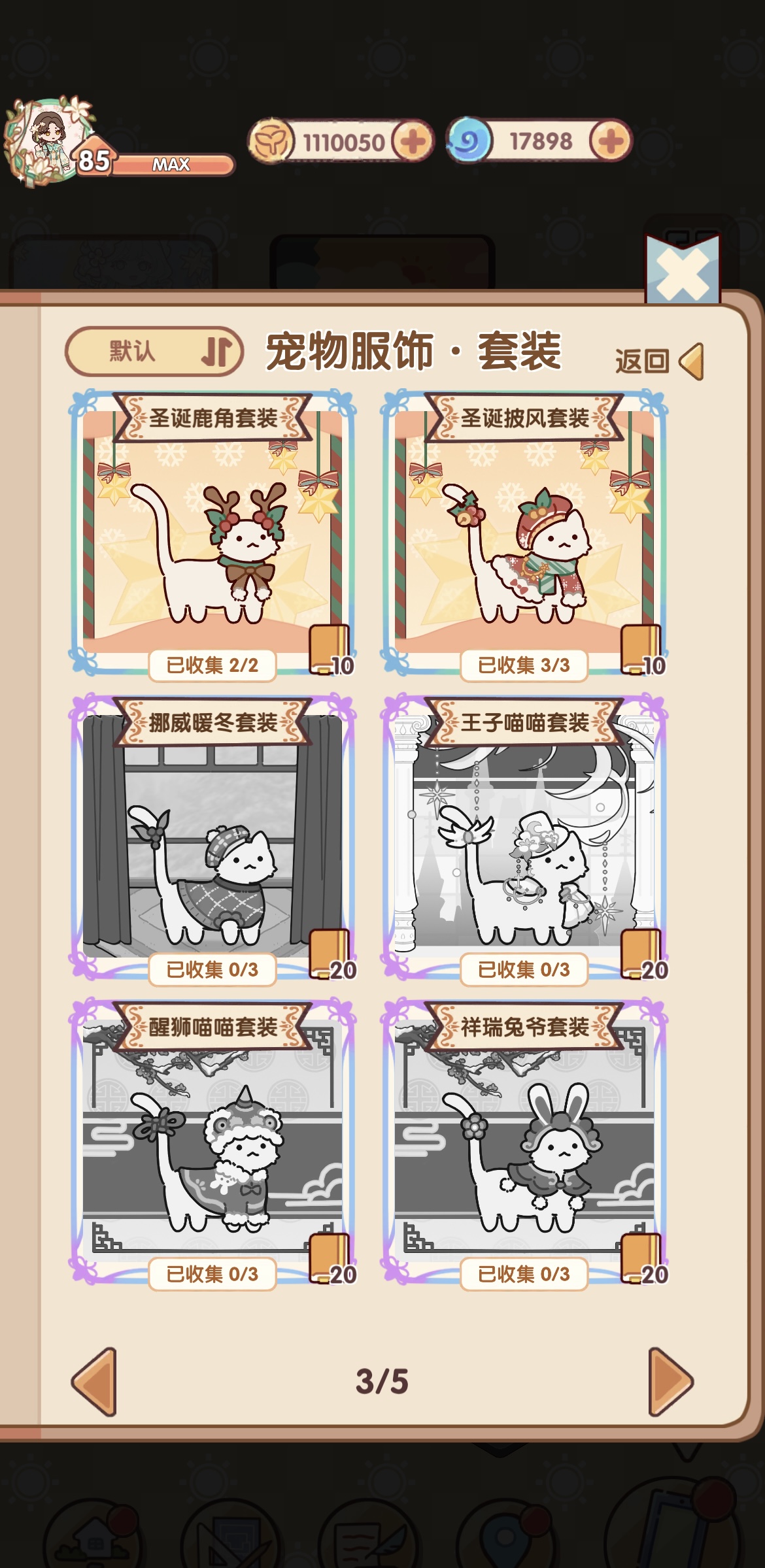Image resolution: width=765 pixels, height=1568 pixels.
Task: Tap the 返回 back button
Action: tap(659, 361)
